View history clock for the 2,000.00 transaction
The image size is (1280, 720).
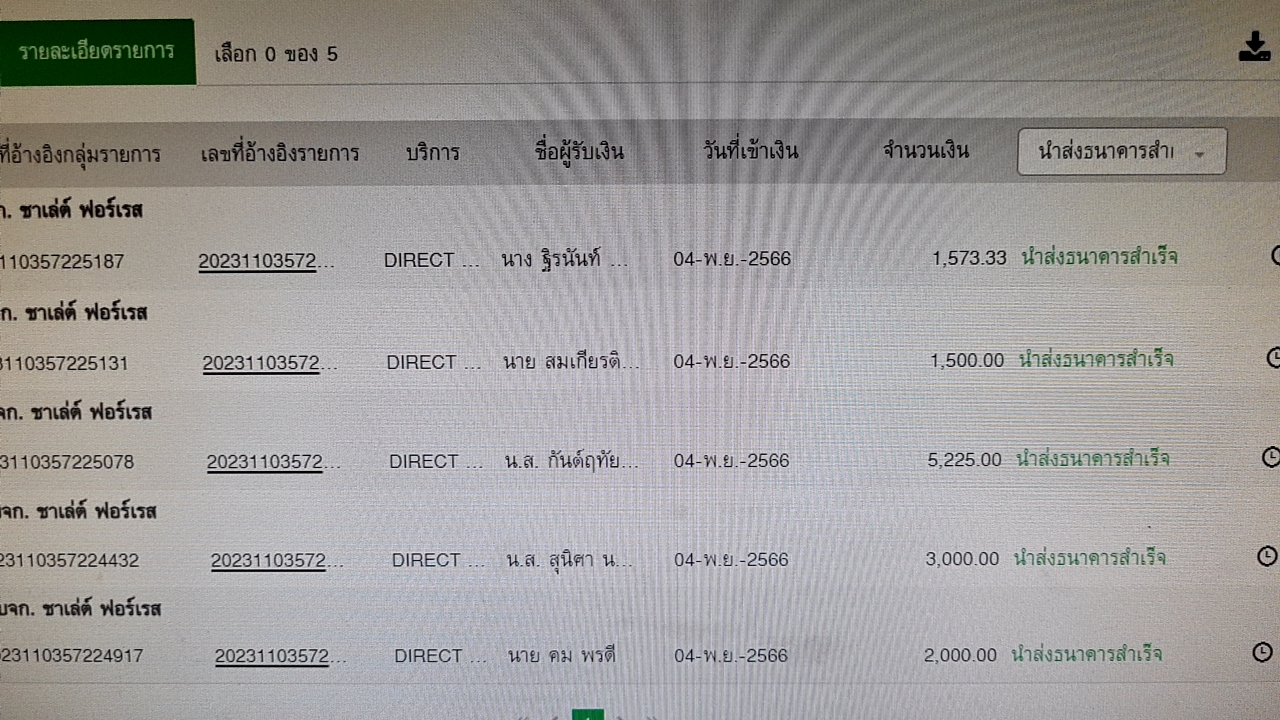[x=1262, y=652]
